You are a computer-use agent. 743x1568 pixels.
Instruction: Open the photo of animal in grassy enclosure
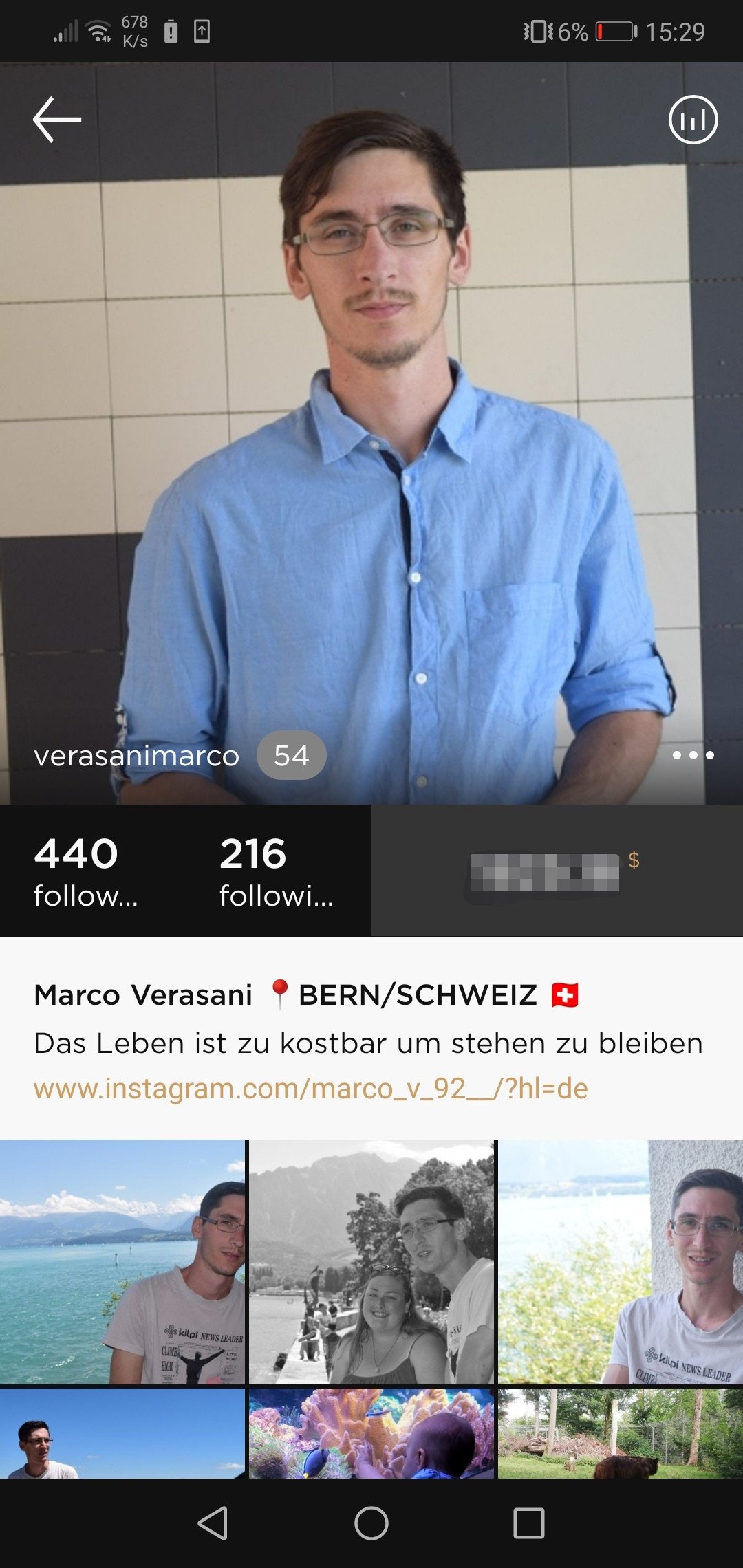[x=621, y=1433]
